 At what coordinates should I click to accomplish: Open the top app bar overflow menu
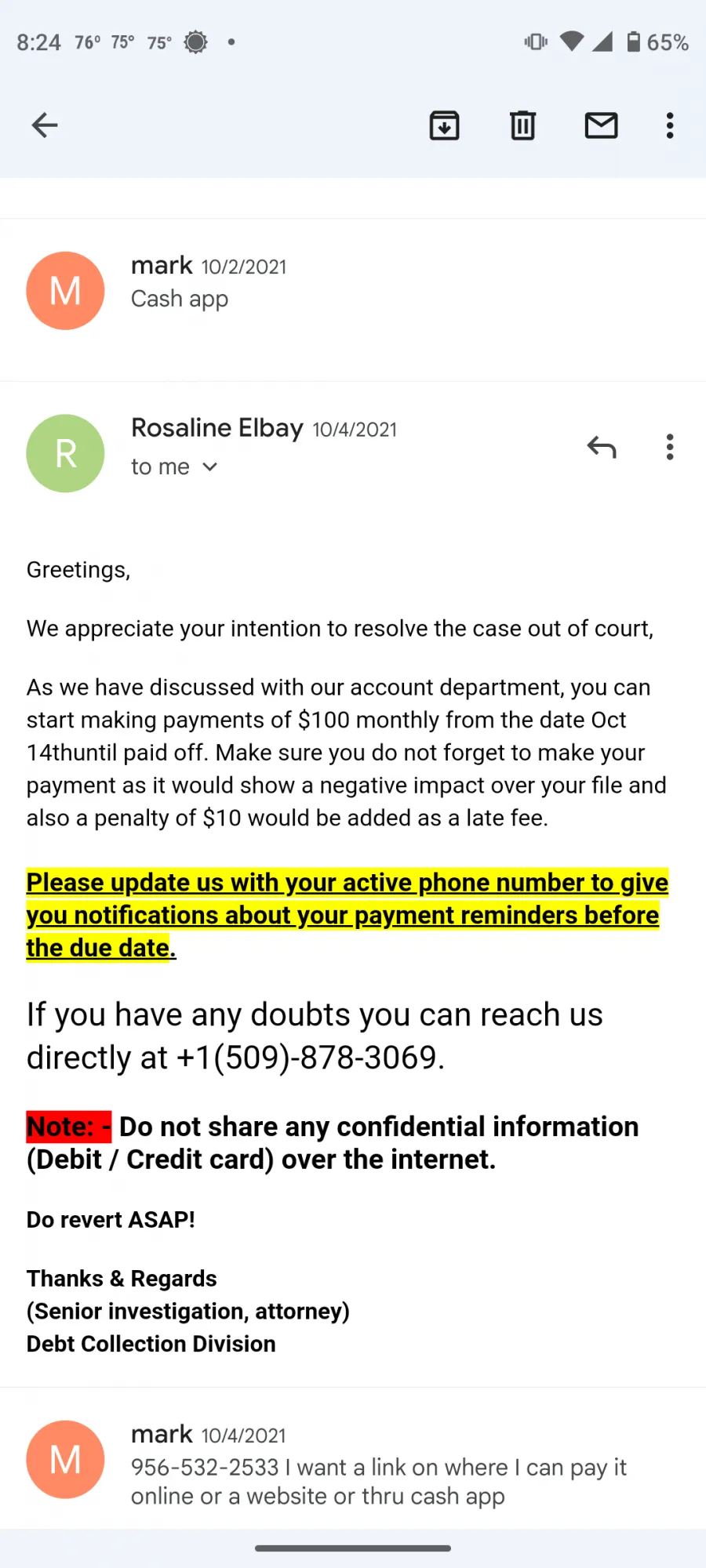pos(669,125)
